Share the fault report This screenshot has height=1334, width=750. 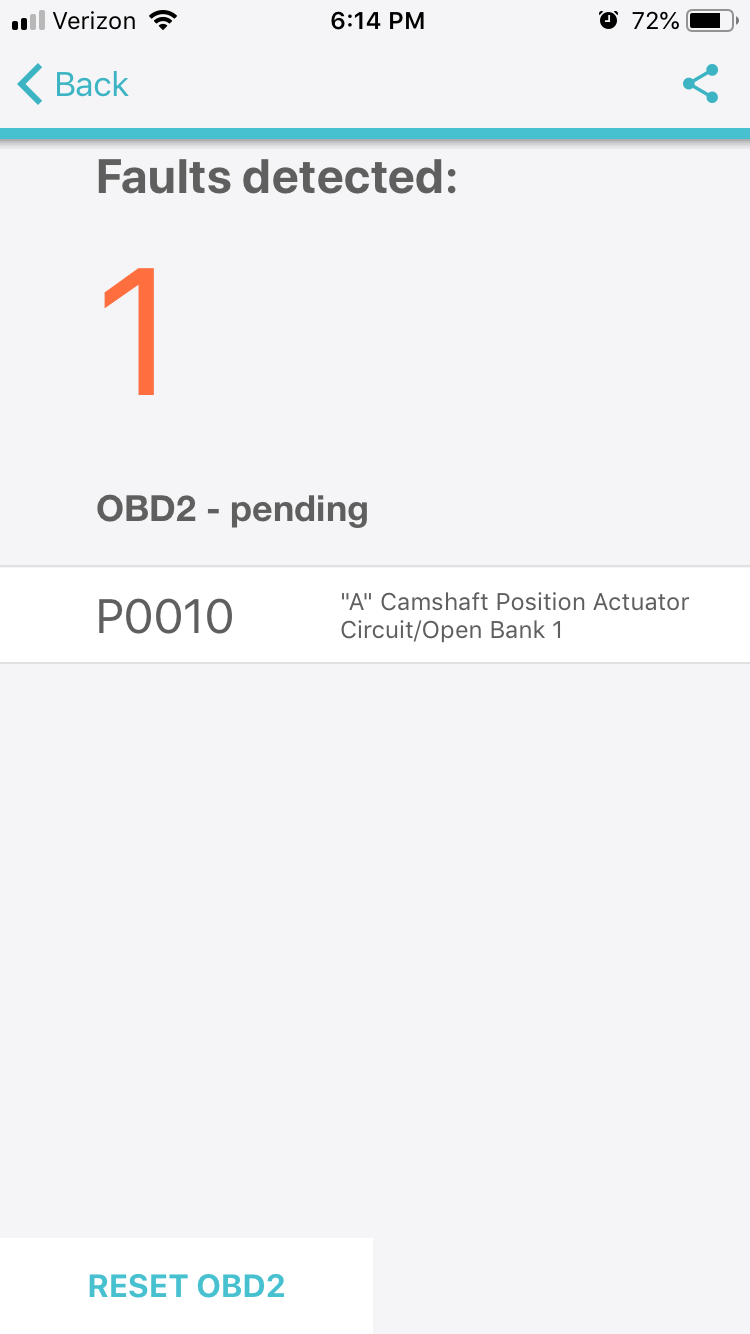(701, 84)
